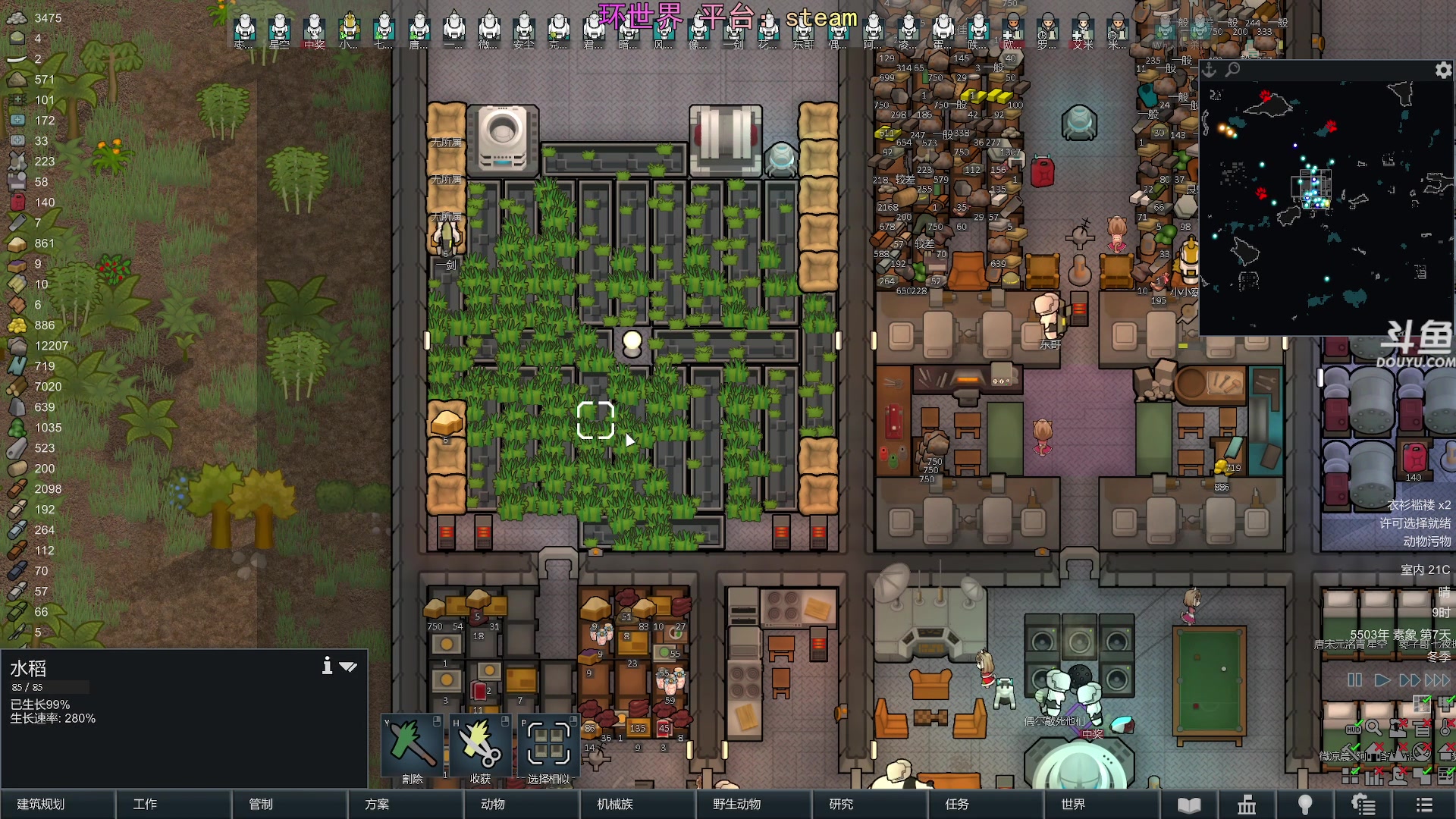
Task: Open the 任务 quests tab
Action: pyautogui.click(x=957, y=804)
